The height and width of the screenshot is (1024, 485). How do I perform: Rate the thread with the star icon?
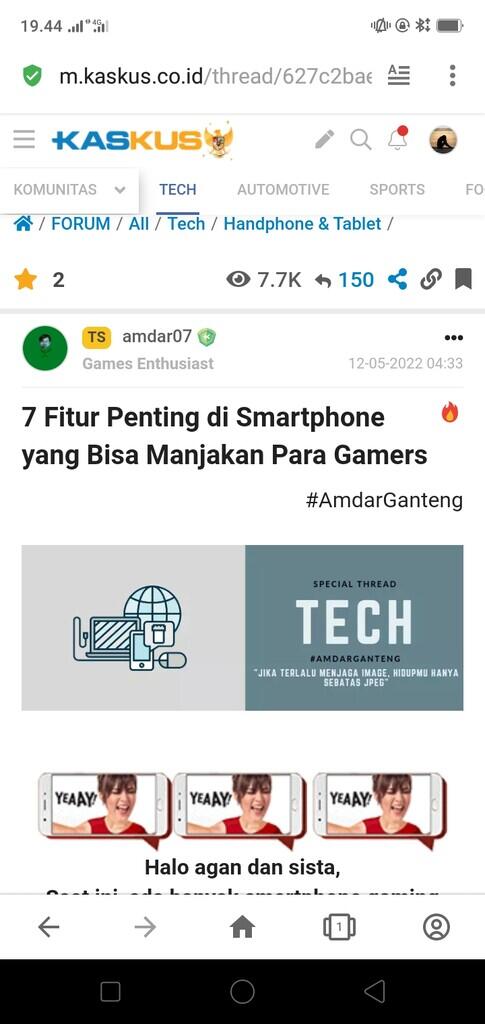tap(25, 280)
